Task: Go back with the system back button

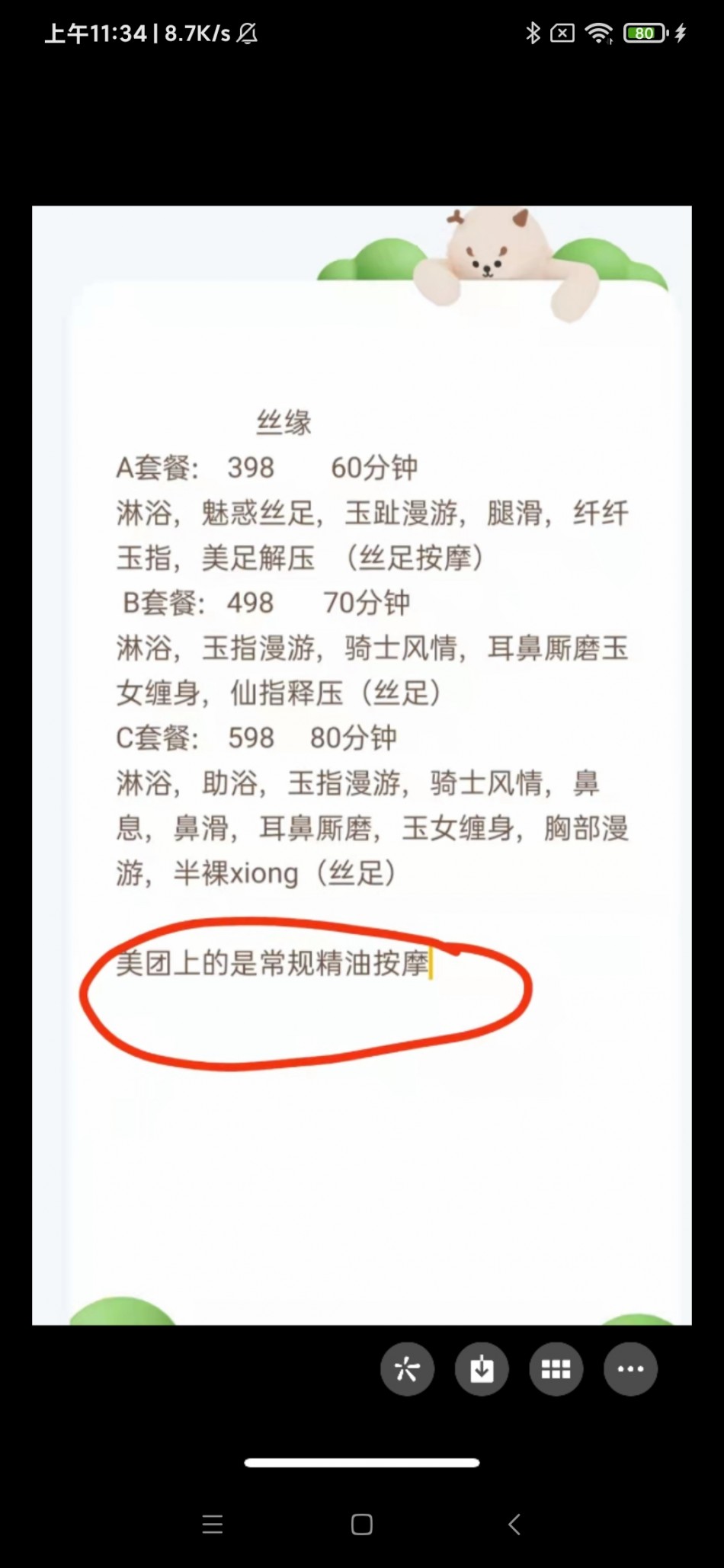Action: coord(514,1525)
